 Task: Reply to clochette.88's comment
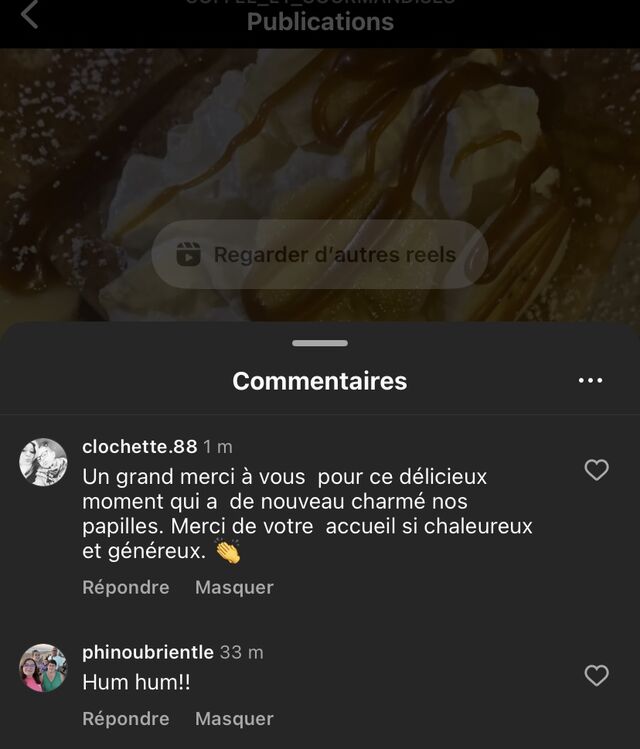coord(125,587)
